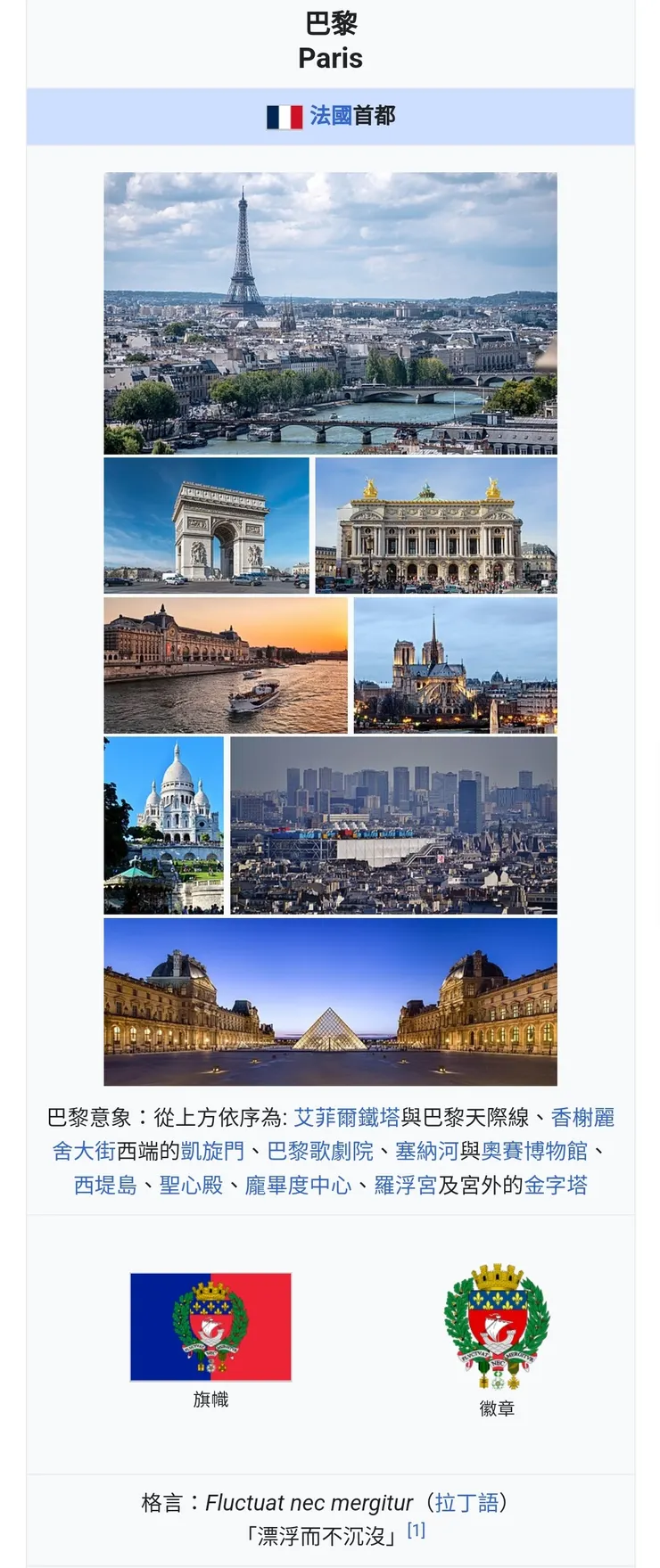Follow the 龐畢度中心 link
Image resolution: width=660 pixels, height=1568 pixels.
pyautogui.click(x=299, y=1186)
